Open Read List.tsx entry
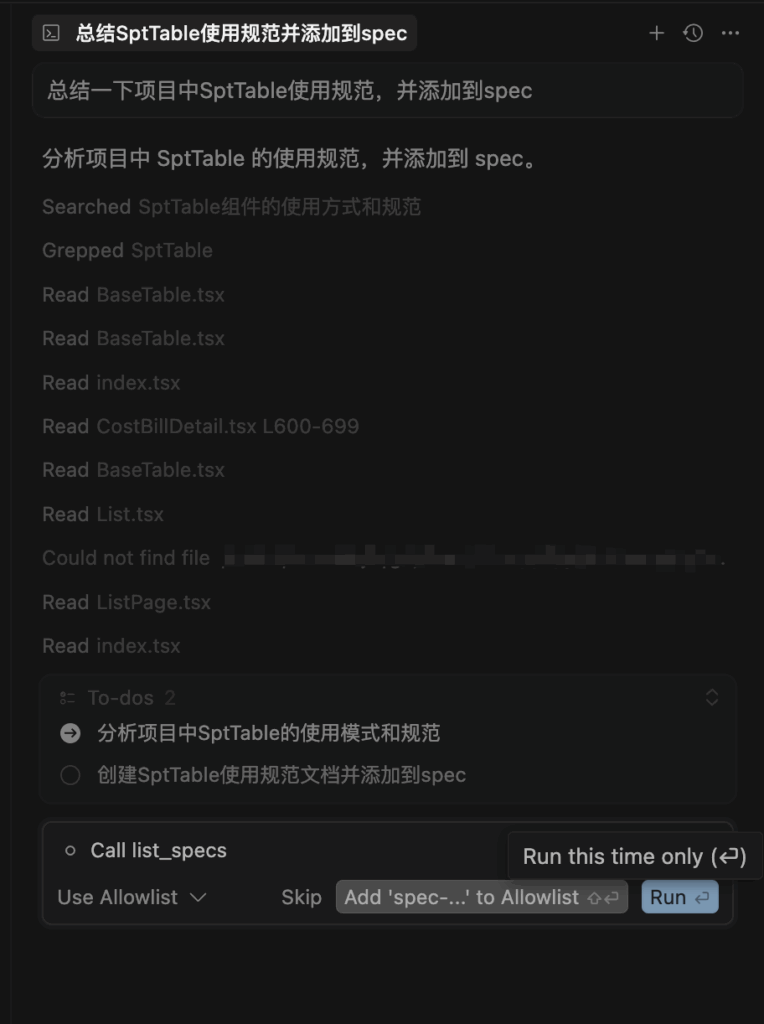Viewport: 764px width, 1024px height. (x=102, y=514)
